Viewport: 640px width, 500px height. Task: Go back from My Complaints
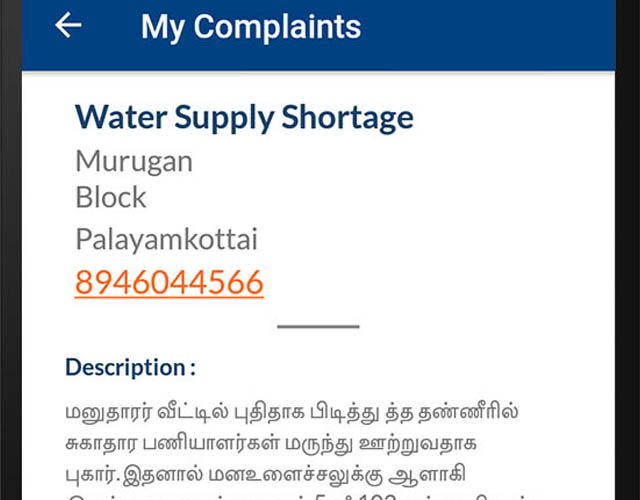[68, 26]
